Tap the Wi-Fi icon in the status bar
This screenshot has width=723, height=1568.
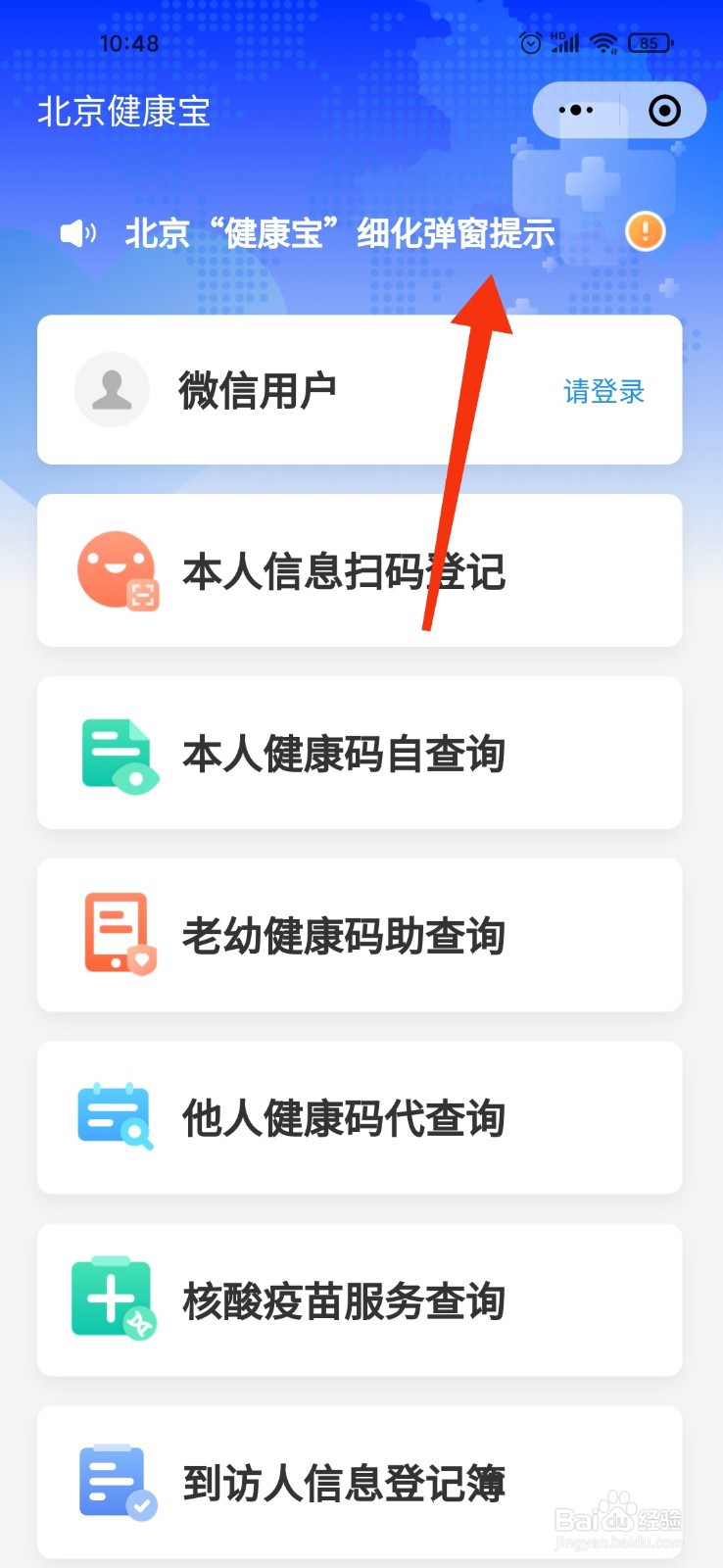click(x=603, y=42)
